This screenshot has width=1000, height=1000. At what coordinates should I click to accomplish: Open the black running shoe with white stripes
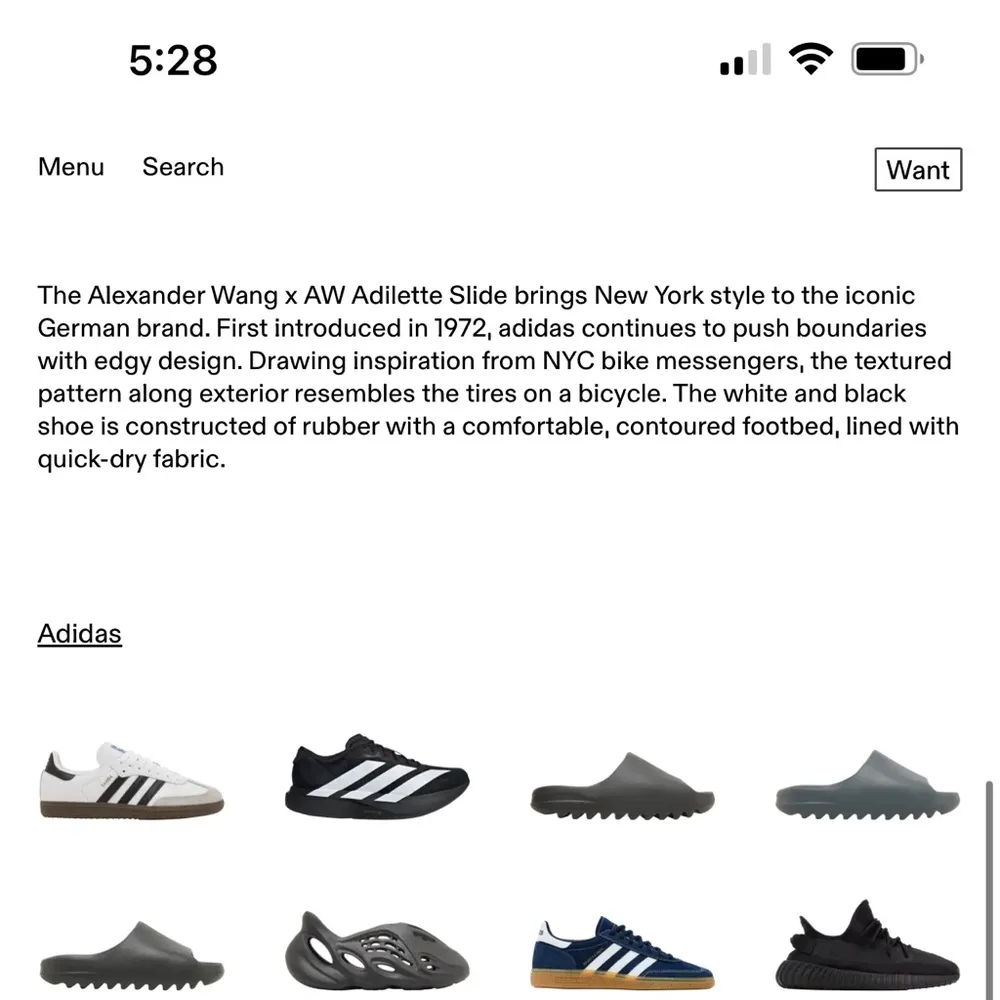(376, 776)
